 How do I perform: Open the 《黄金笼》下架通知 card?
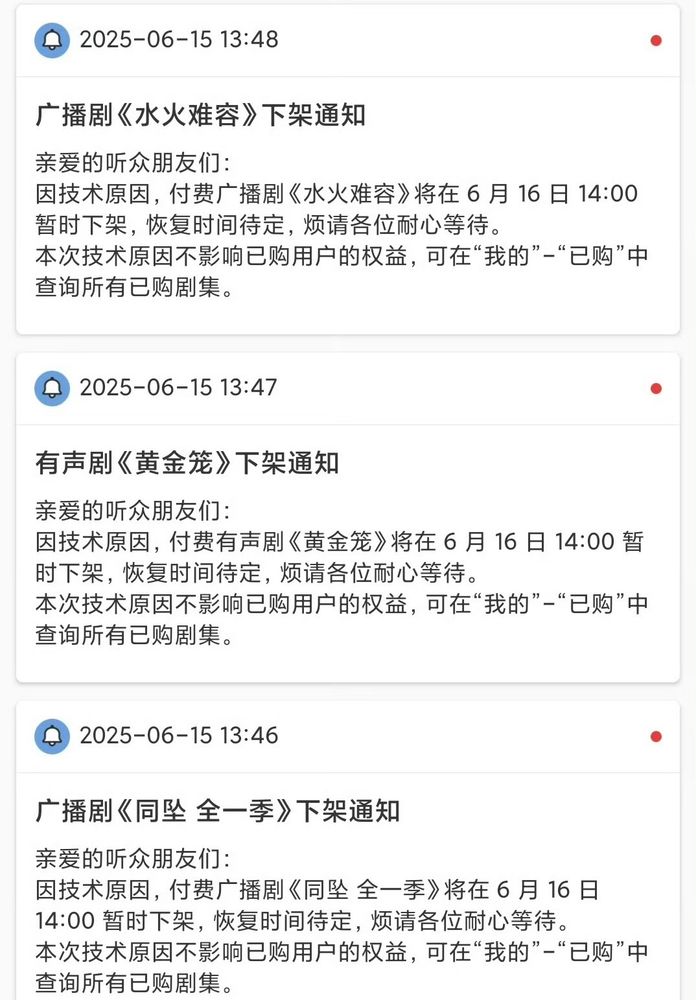(187, 463)
